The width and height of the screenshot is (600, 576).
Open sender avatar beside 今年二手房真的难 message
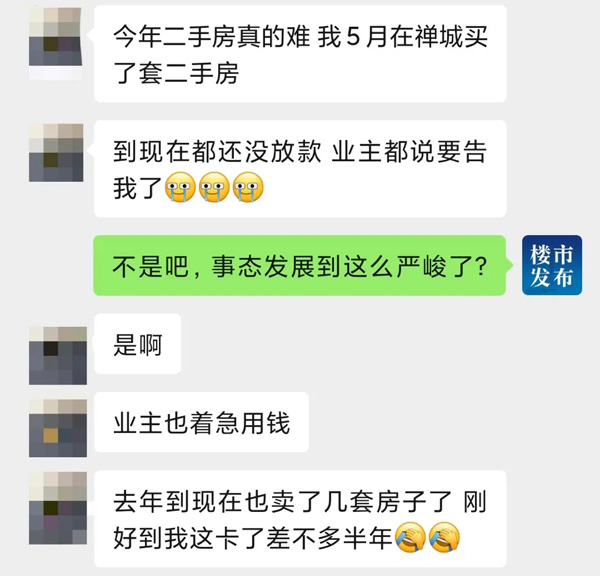pos(57,36)
